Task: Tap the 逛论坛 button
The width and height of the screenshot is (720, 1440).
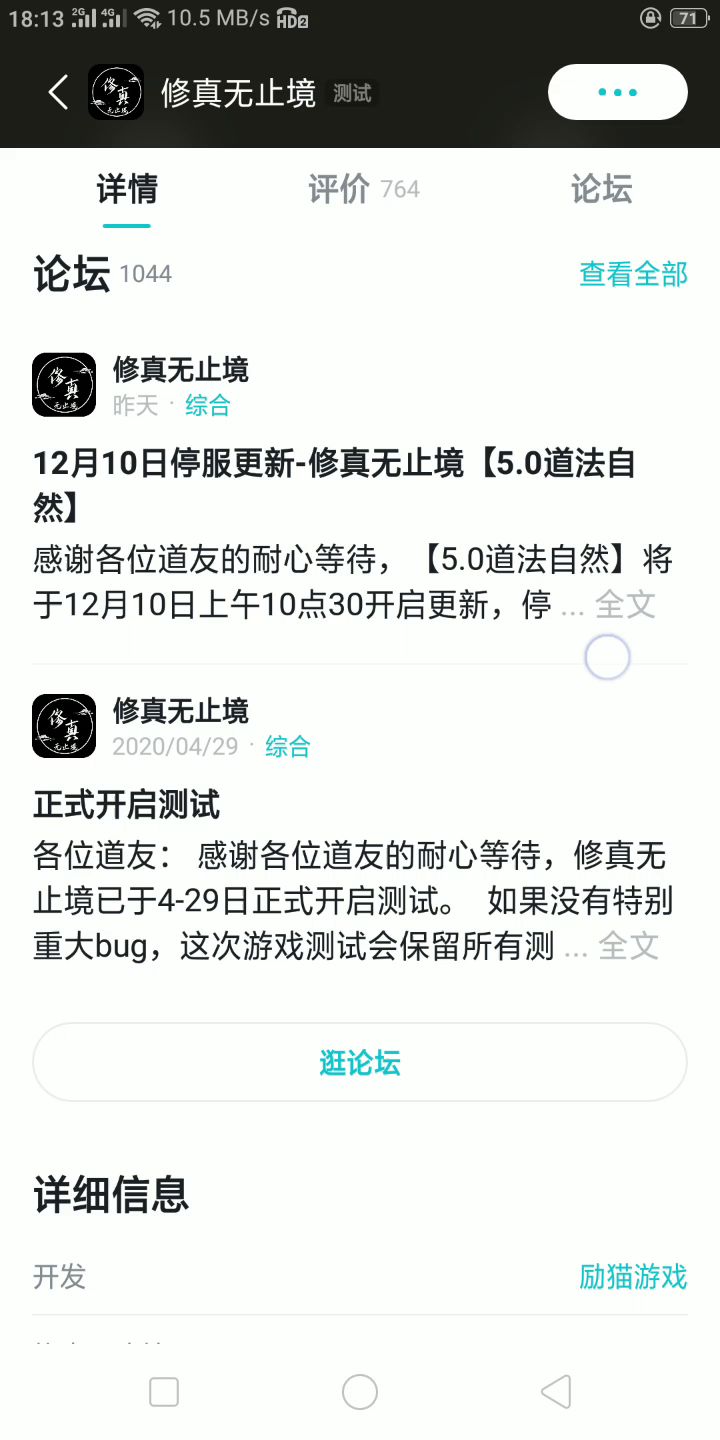Action: tap(360, 1062)
